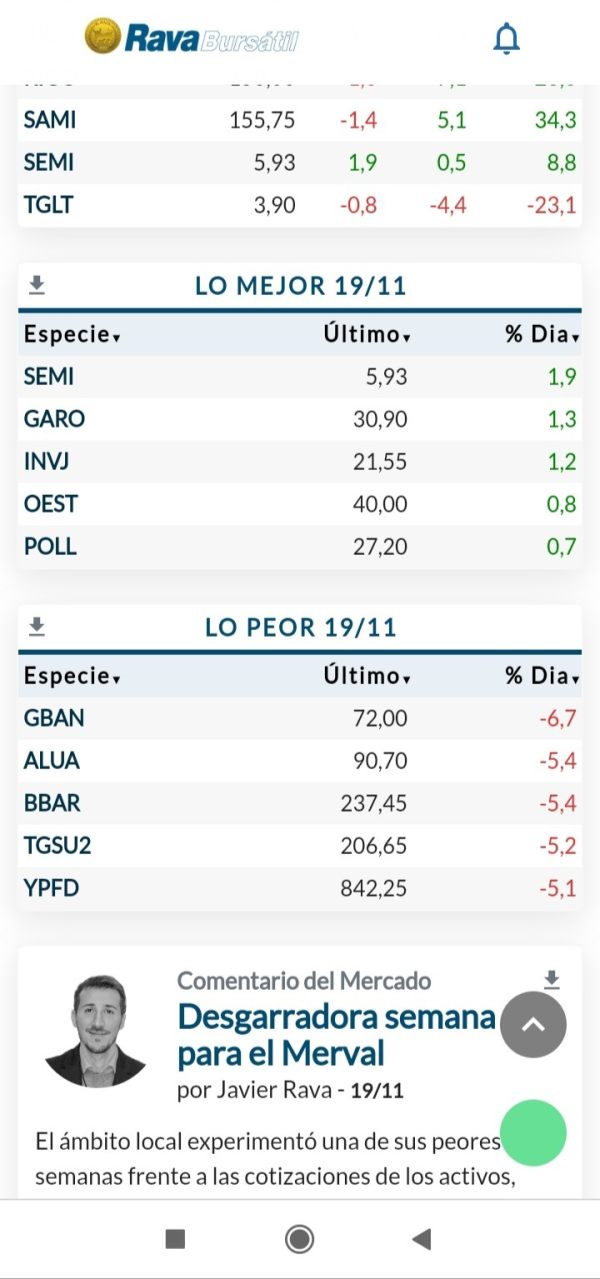Sort Lo Peor table by % Dia
Viewport: 600px width, 1279px height.
point(542,676)
